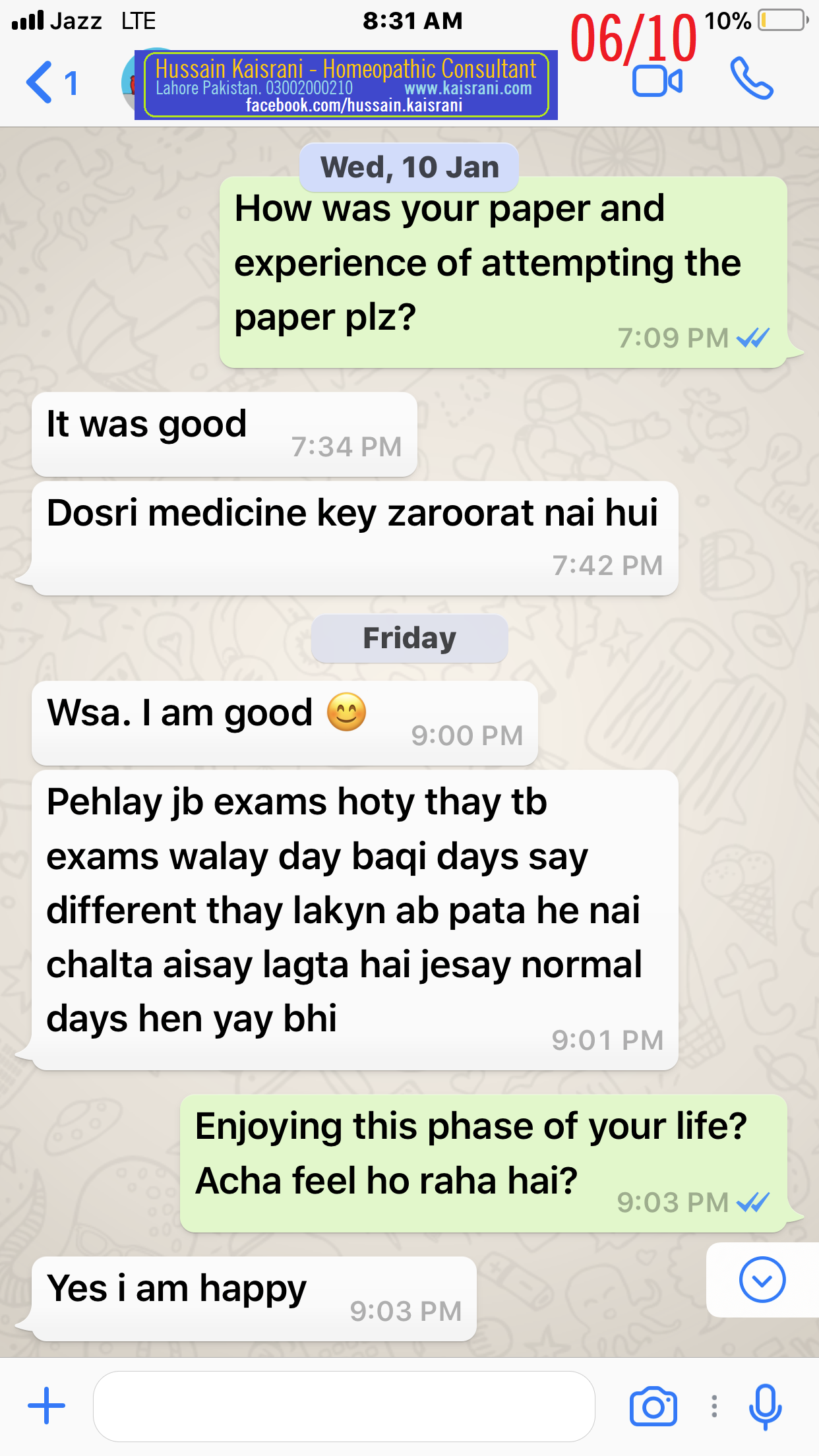Focus the message text field
The width and height of the screenshot is (819, 1456).
(x=344, y=1406)
